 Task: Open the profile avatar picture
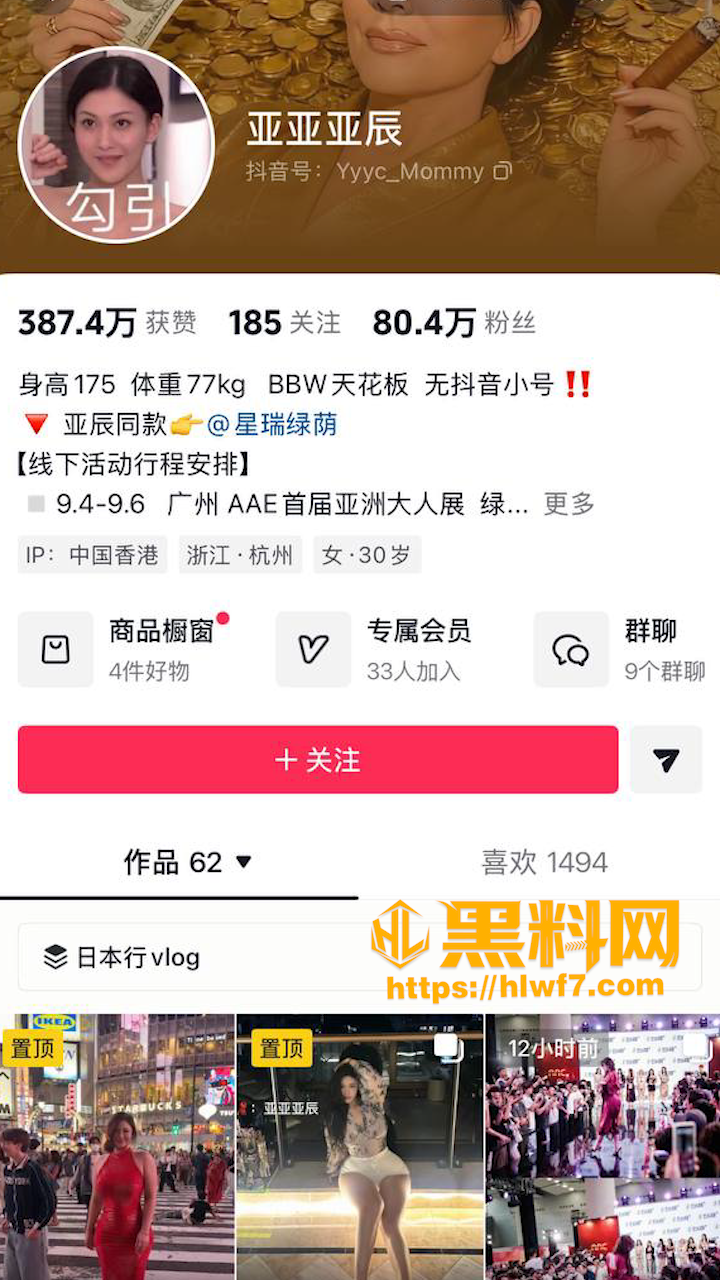click(116, 145)
